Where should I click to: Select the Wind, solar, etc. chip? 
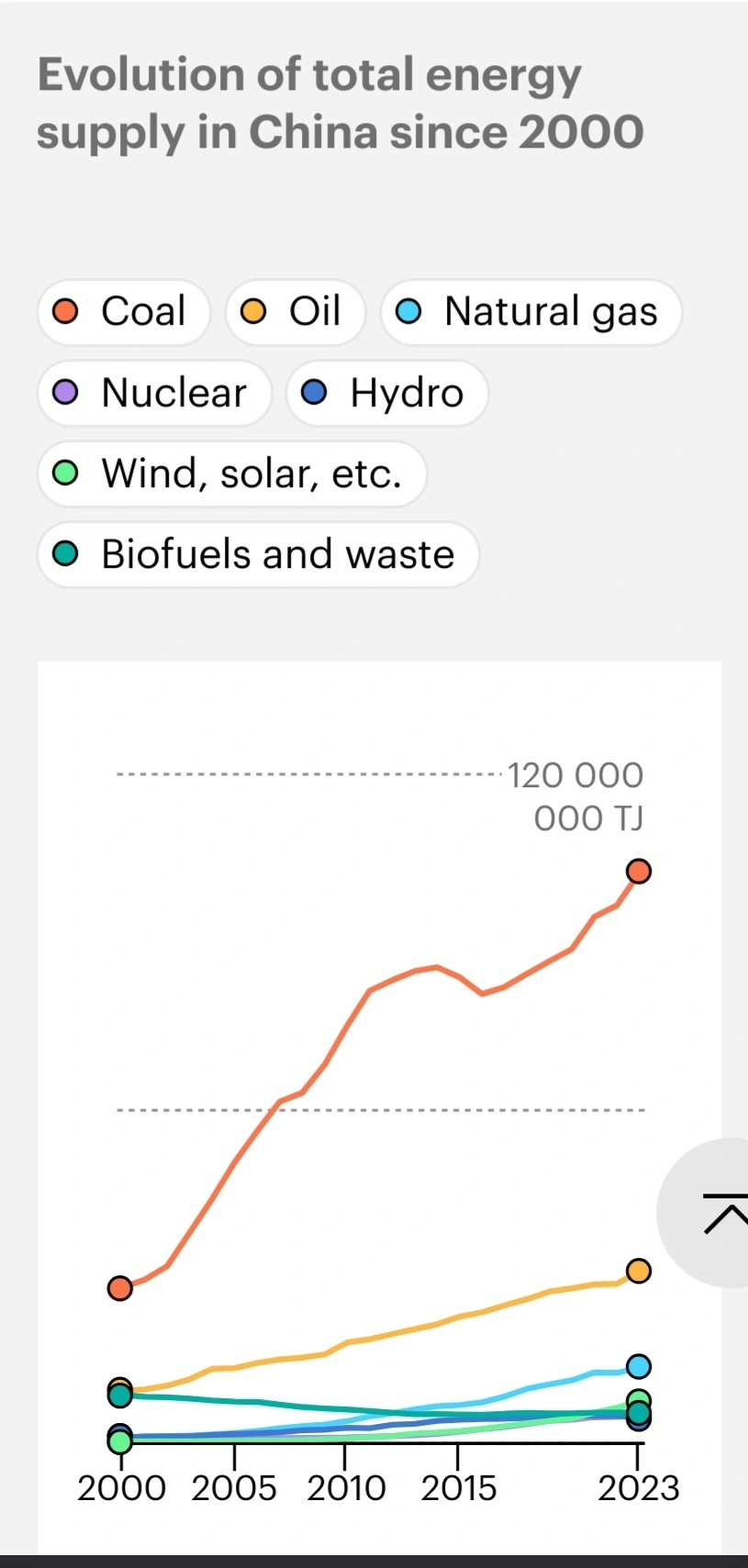[231, 474]
